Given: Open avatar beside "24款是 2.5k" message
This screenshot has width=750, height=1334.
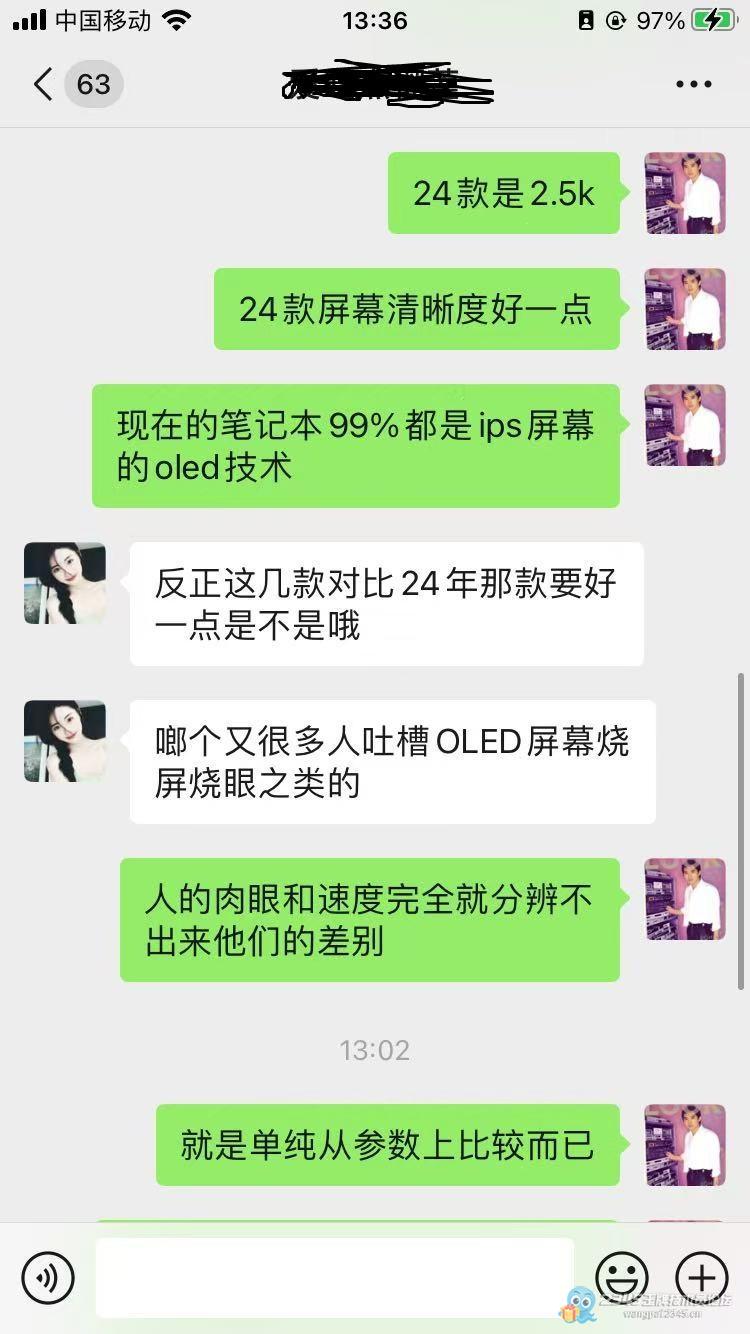Looking at the screenshot, I should click(685, 193).
